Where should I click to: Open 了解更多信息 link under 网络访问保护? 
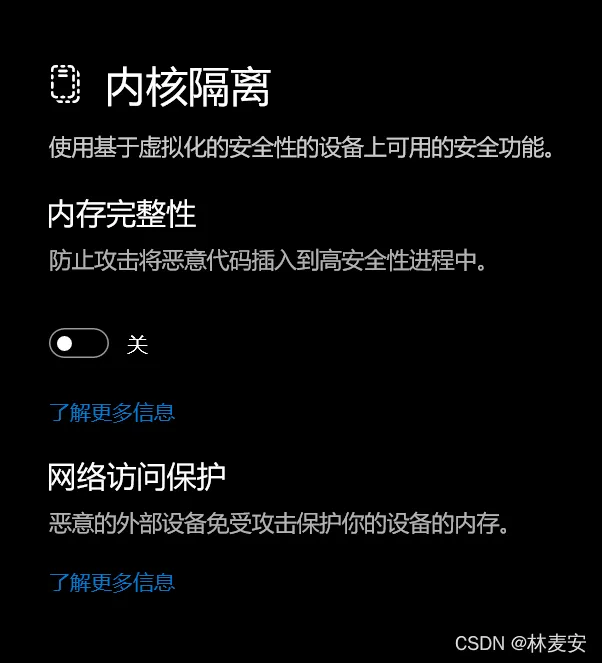112,582
